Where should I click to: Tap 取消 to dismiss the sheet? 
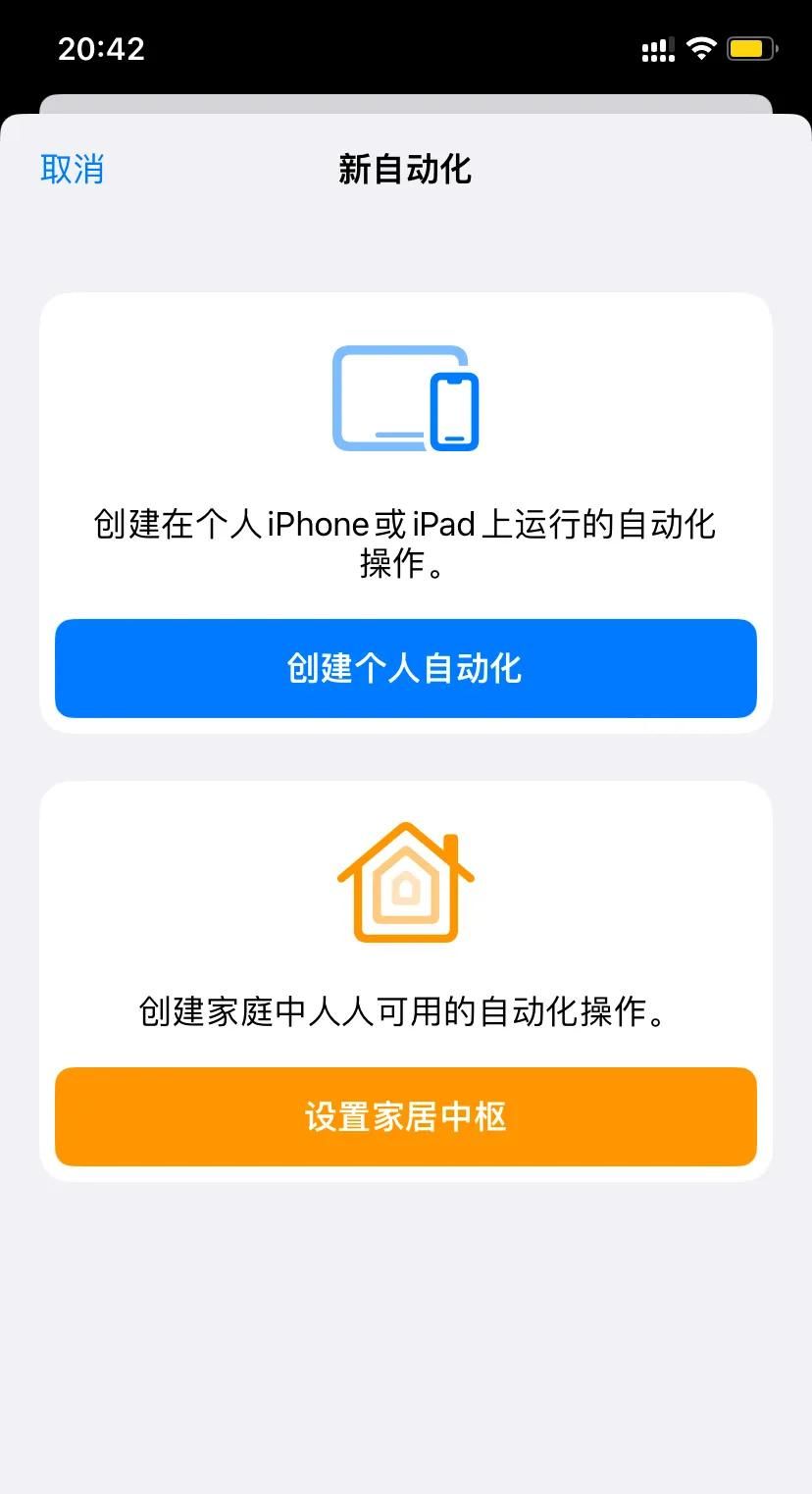click(70, 169)
